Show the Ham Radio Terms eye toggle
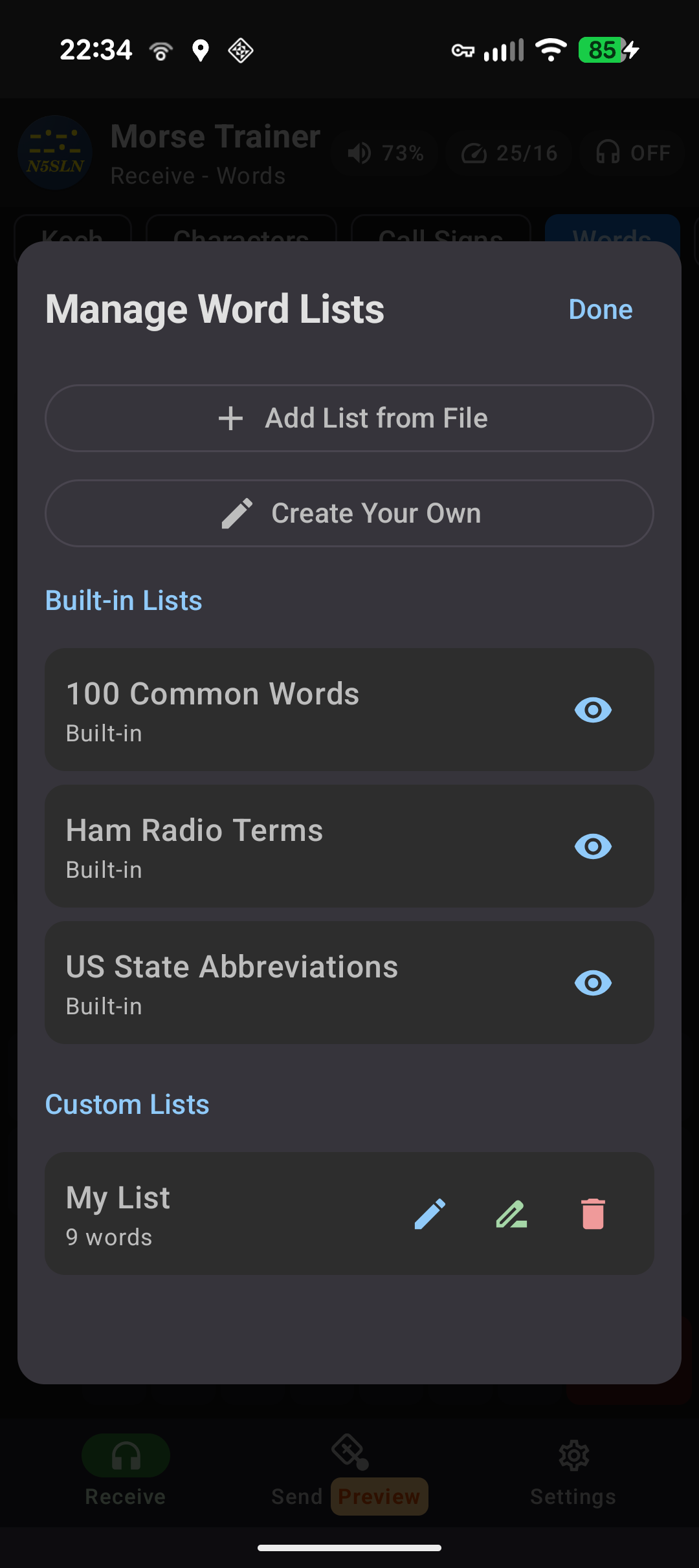699x1568 pixels. click(x=593, y=846)
